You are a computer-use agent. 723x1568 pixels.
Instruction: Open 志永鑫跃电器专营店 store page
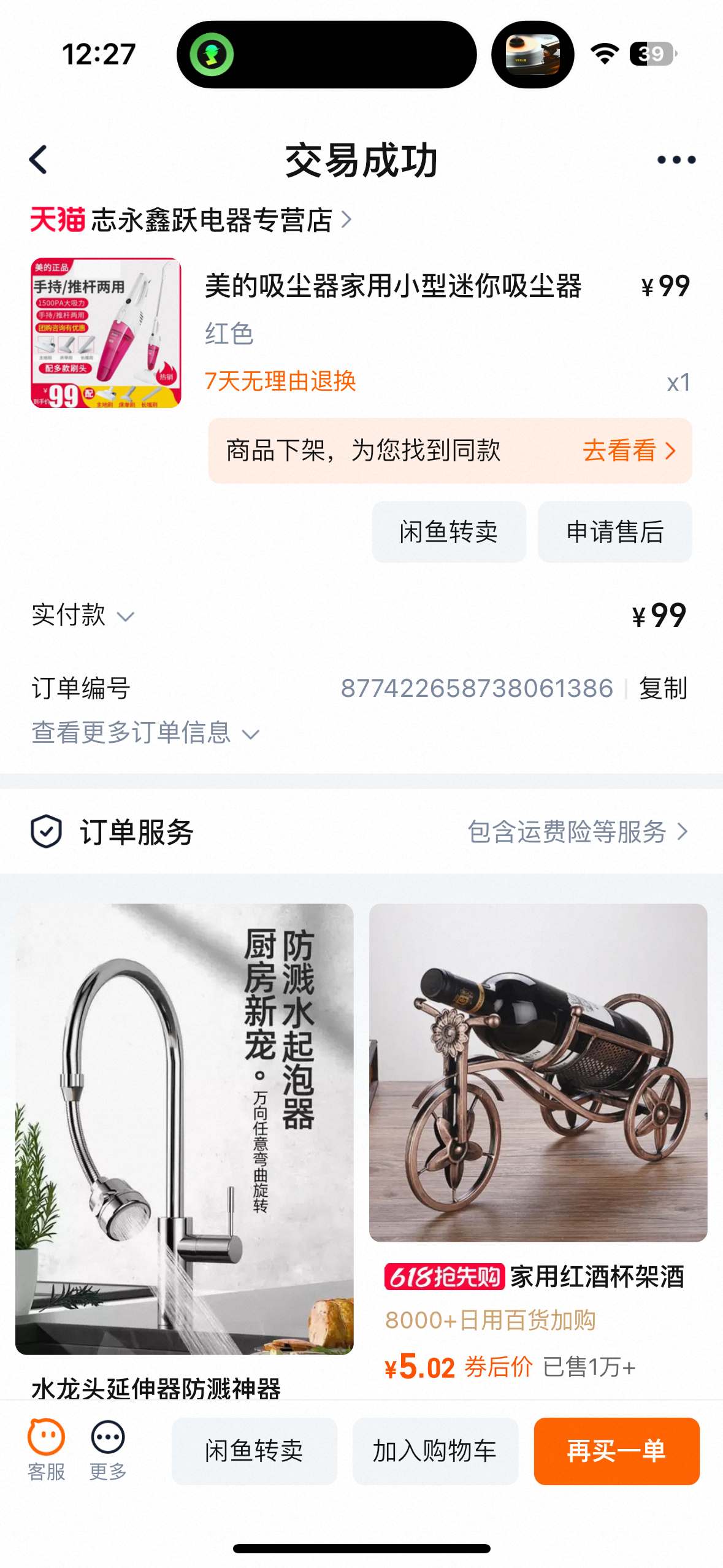[x=212, y=220]
